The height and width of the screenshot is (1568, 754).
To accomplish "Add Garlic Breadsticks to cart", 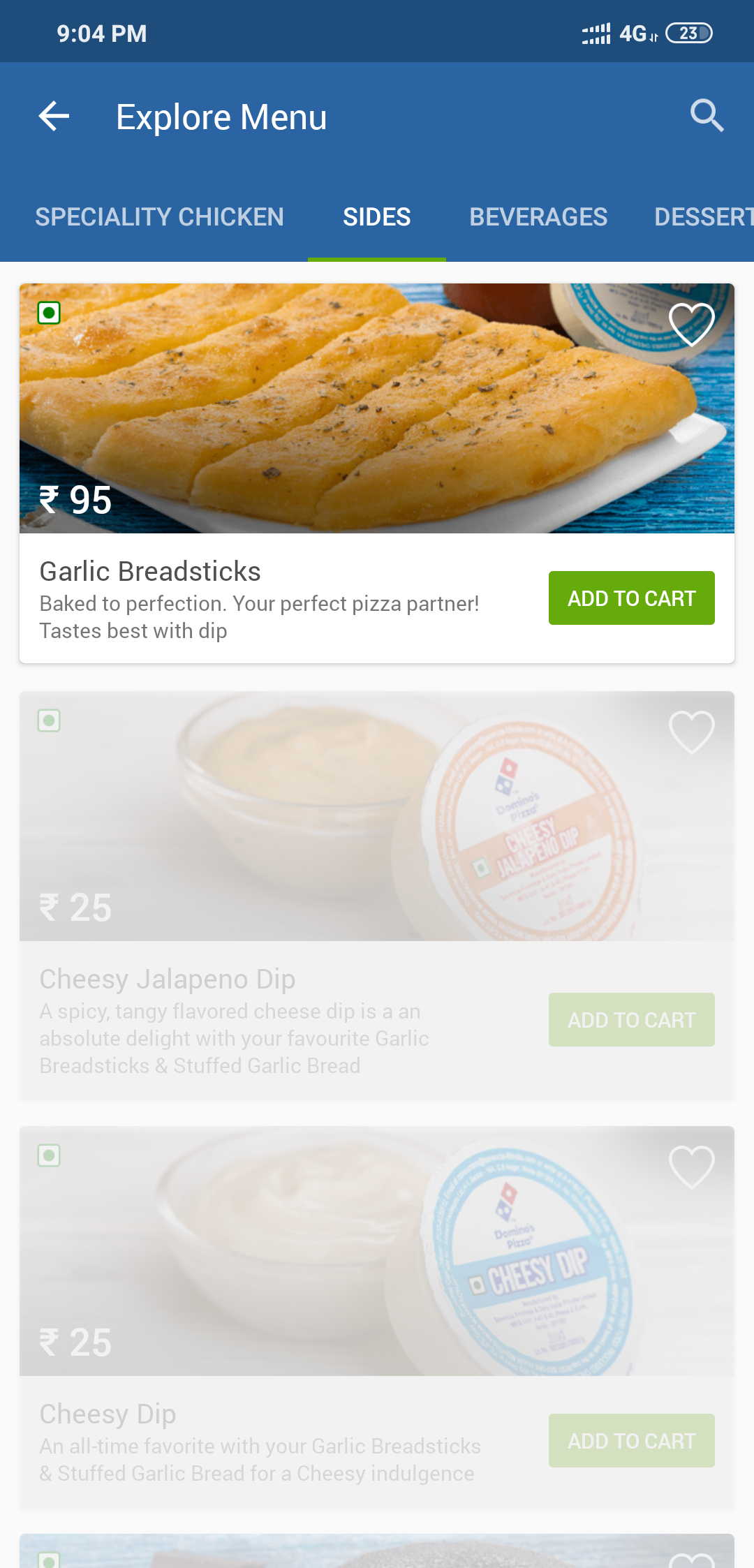I will coord(631,598).
